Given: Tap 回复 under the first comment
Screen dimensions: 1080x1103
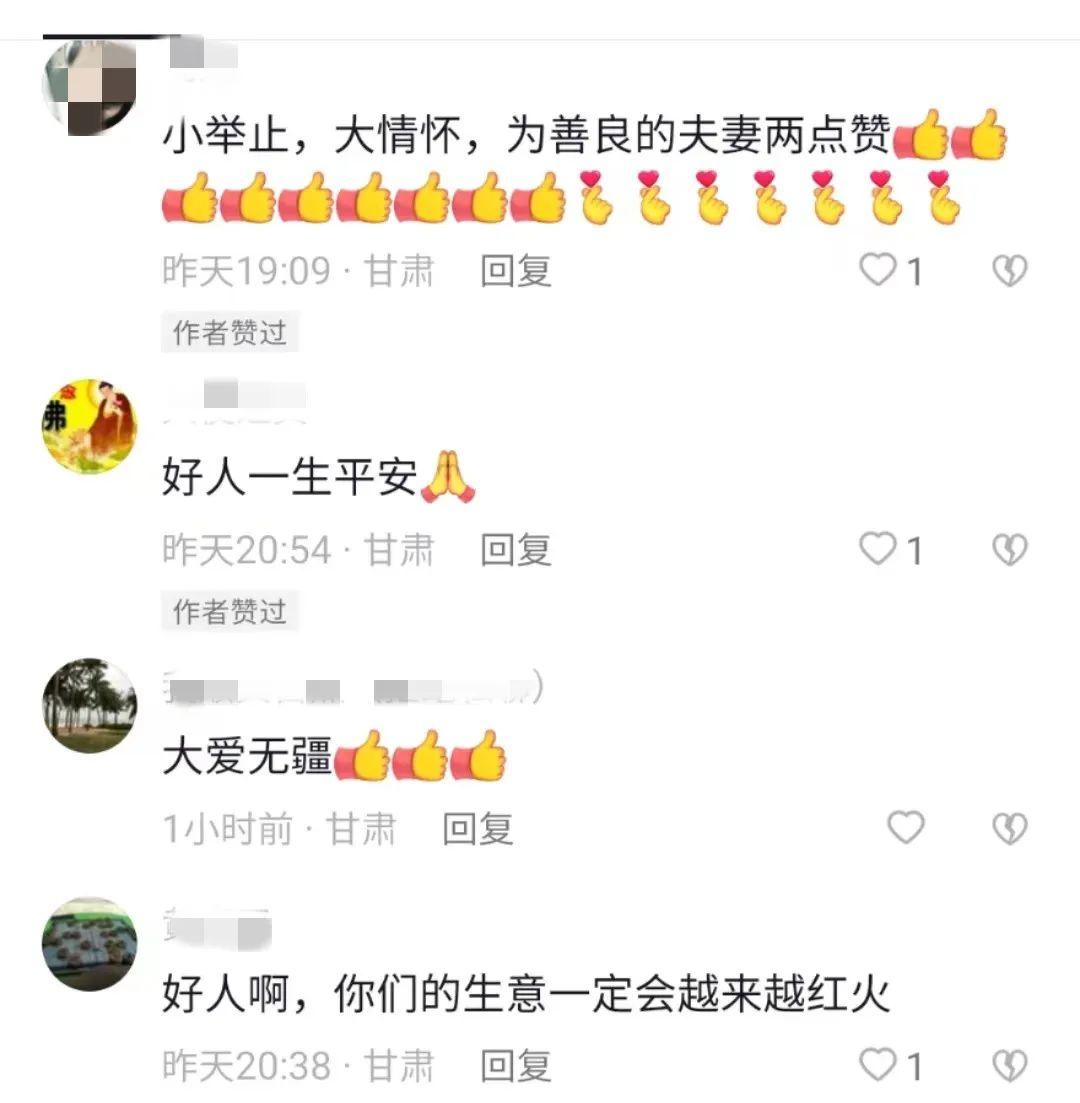Looking at the screenshot, I should click(x=517, y=270).
